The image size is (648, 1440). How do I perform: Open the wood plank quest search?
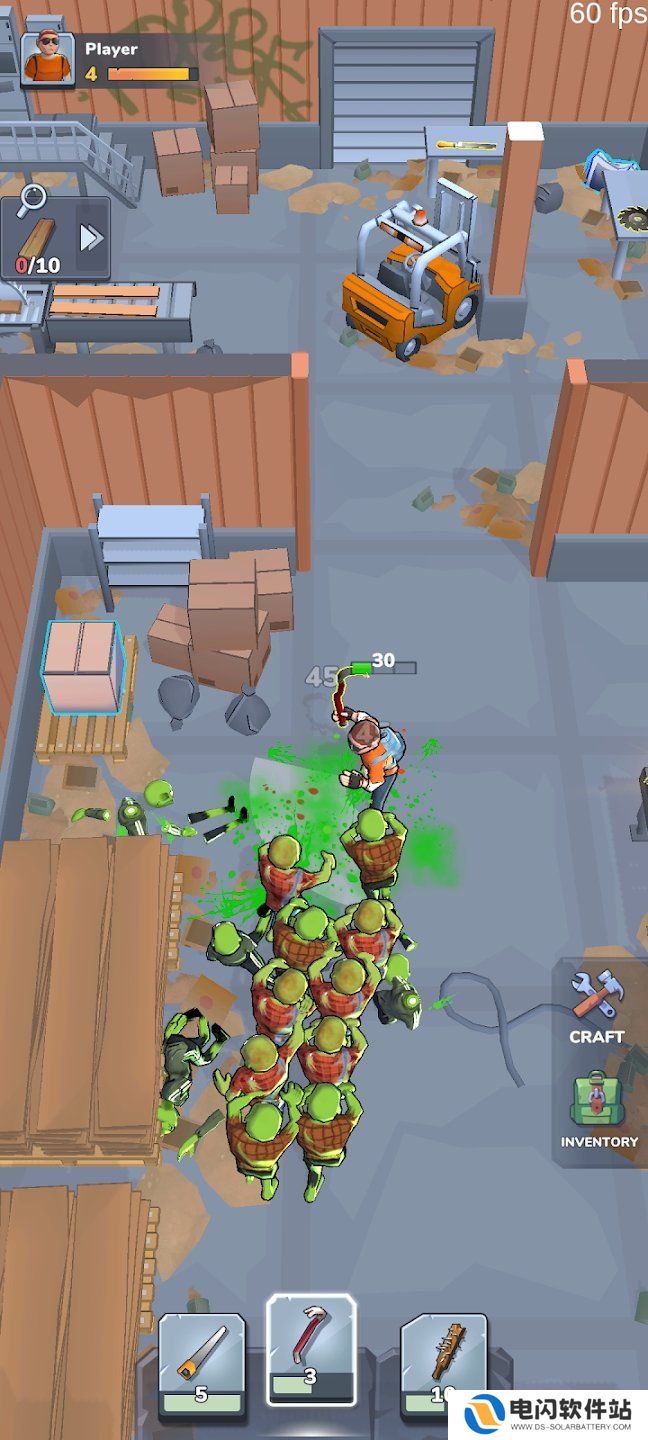click(37, 238)
